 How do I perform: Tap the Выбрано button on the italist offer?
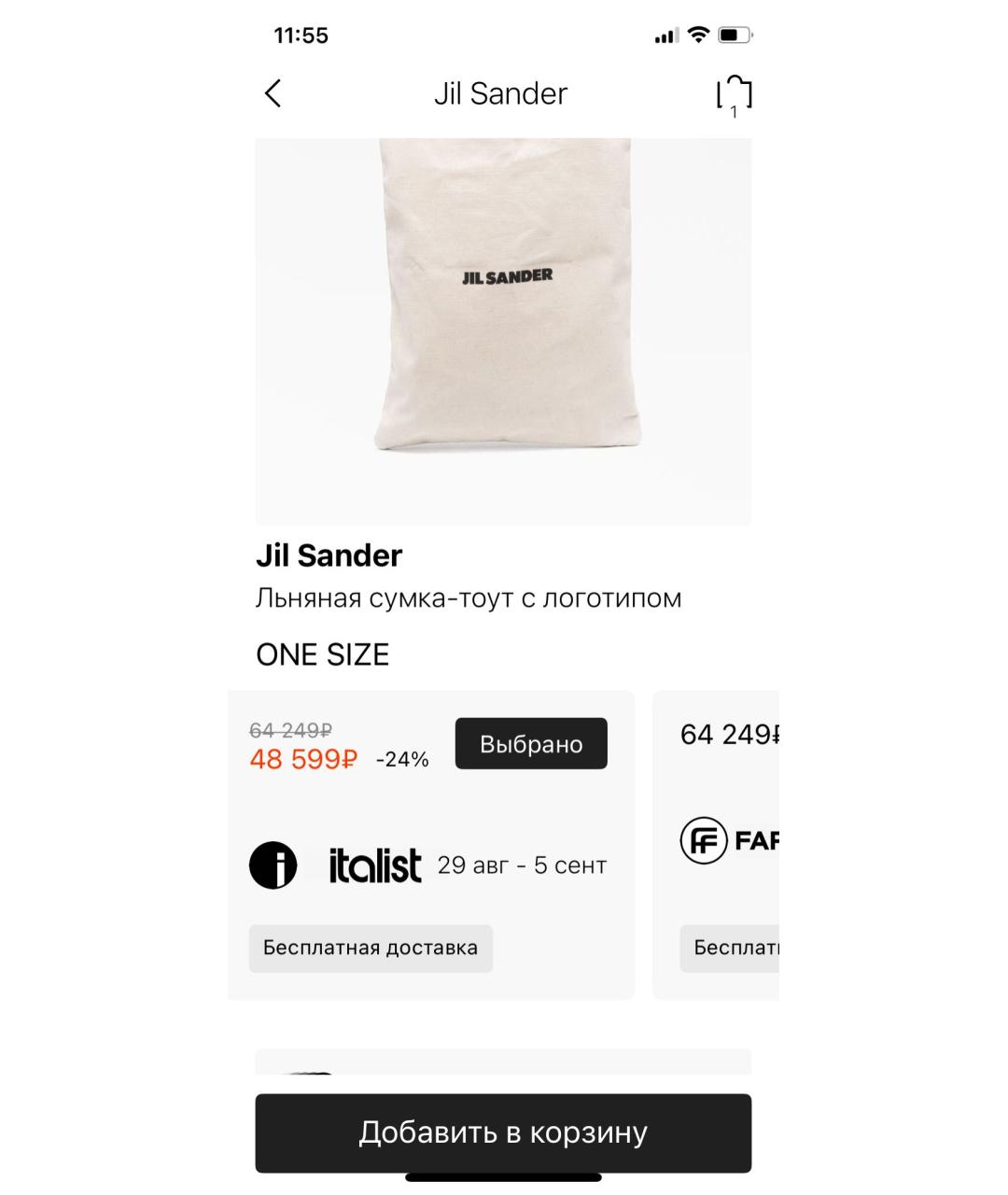pyautogui.click(x=531, y=744)
